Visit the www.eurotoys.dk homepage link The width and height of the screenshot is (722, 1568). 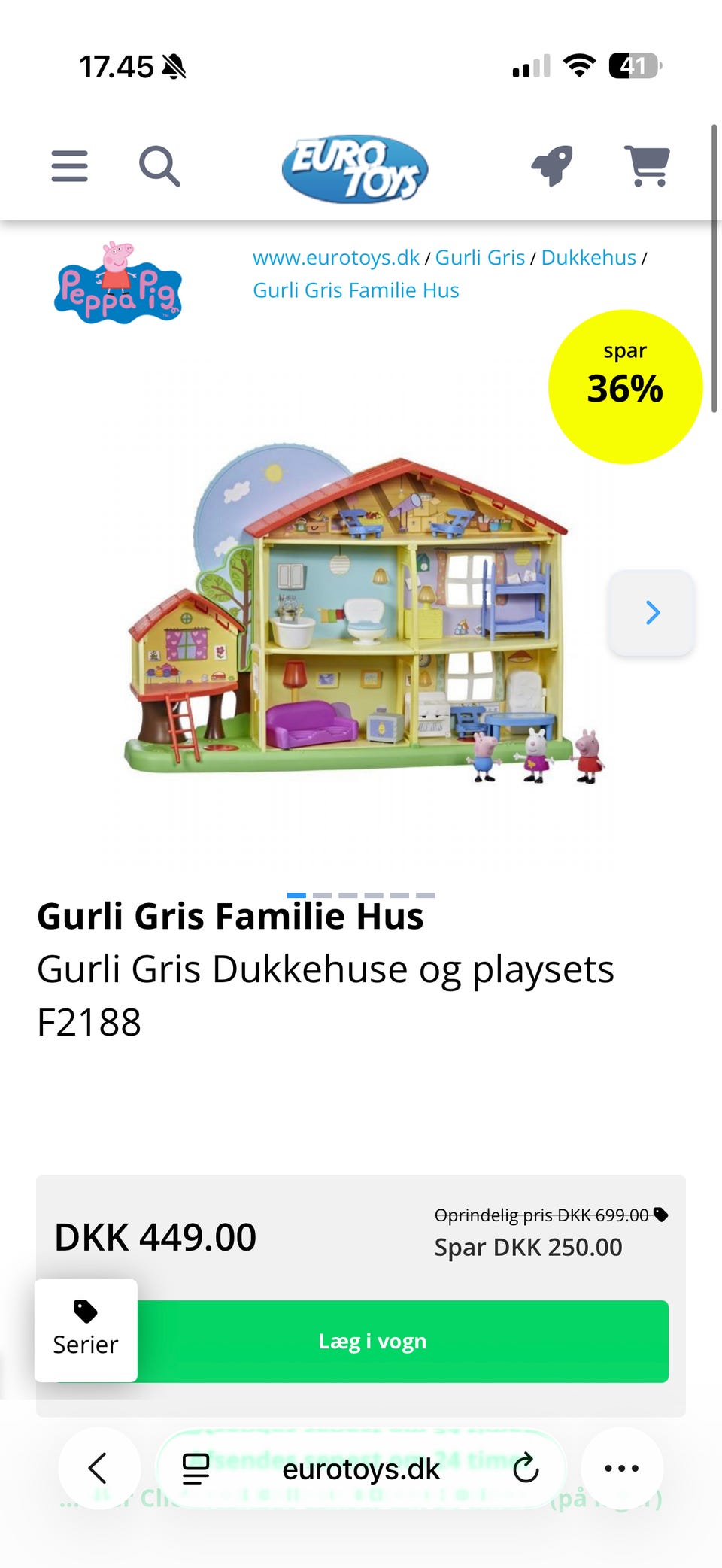336,257
